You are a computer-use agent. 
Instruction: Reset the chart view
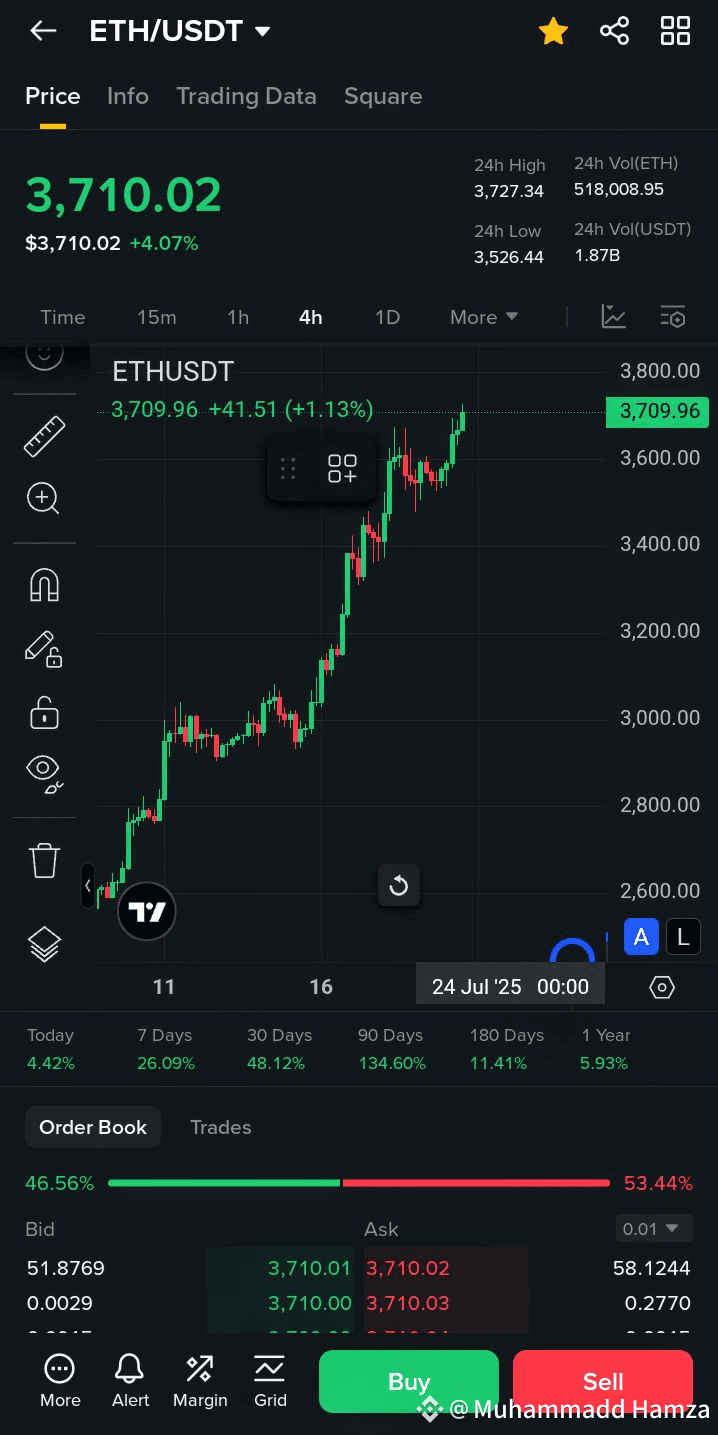[x=399, y=886]
